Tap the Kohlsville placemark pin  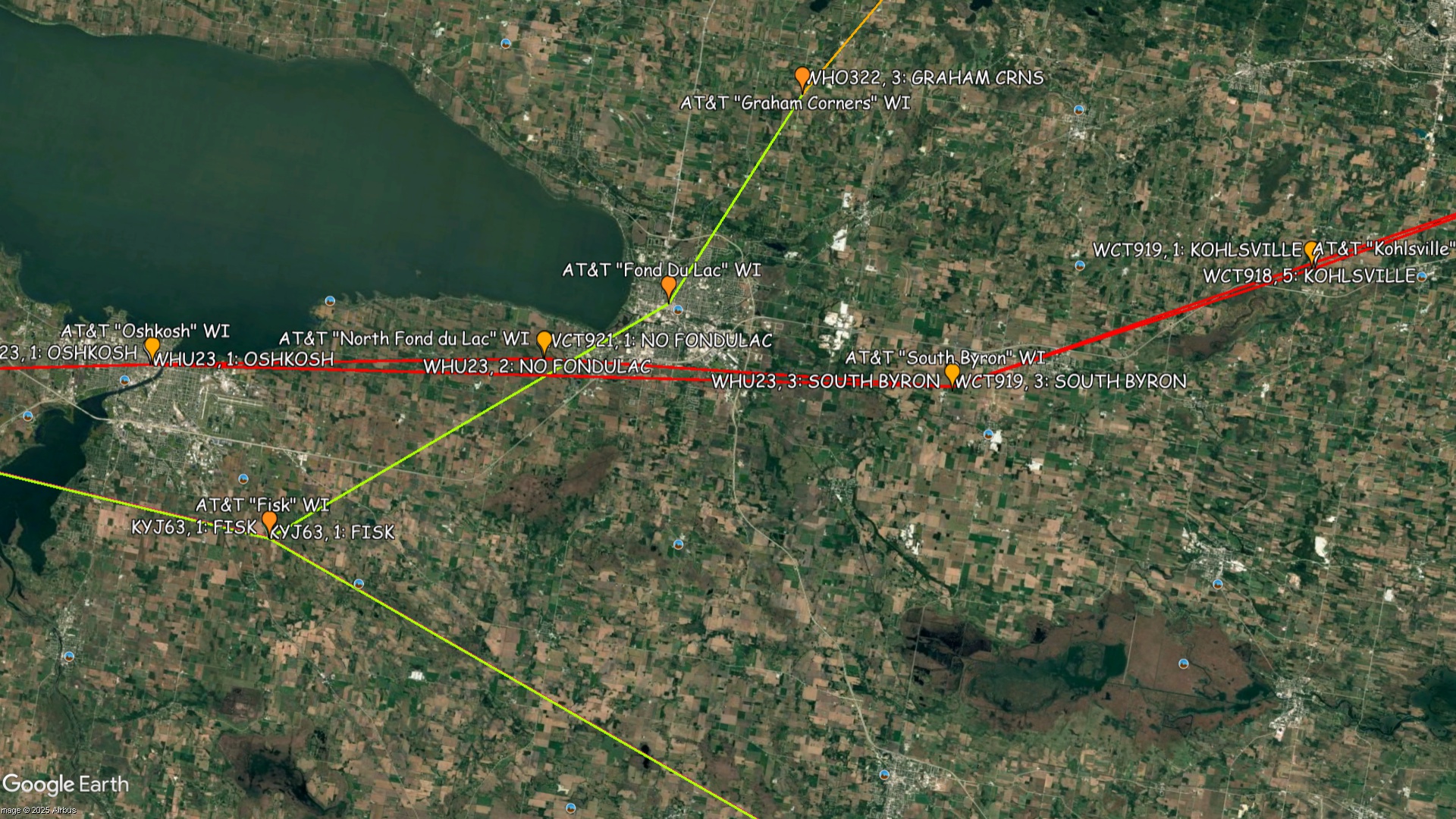click(x=1310, y=251)
